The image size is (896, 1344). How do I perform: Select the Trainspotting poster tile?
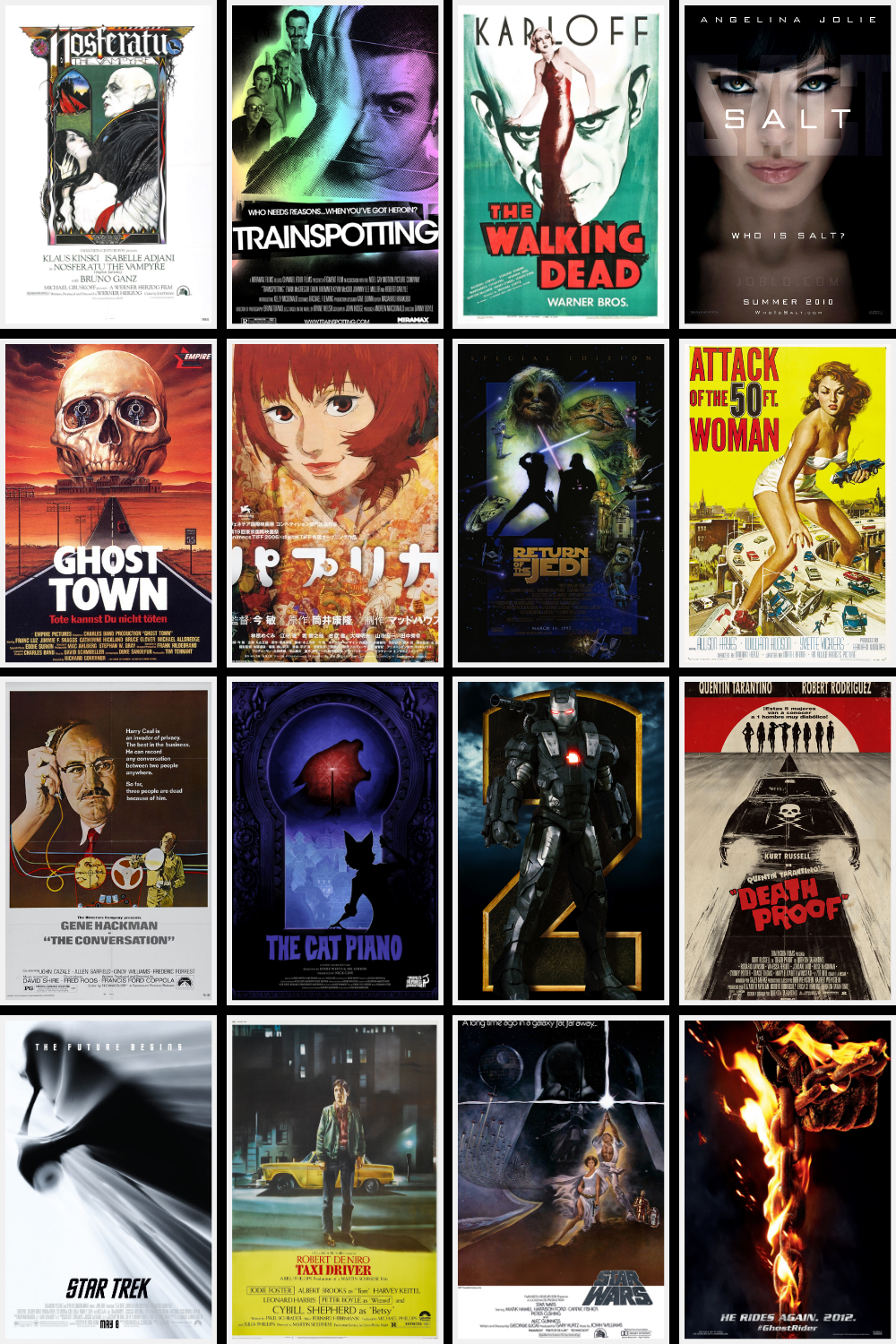click(x=335, y=166)
